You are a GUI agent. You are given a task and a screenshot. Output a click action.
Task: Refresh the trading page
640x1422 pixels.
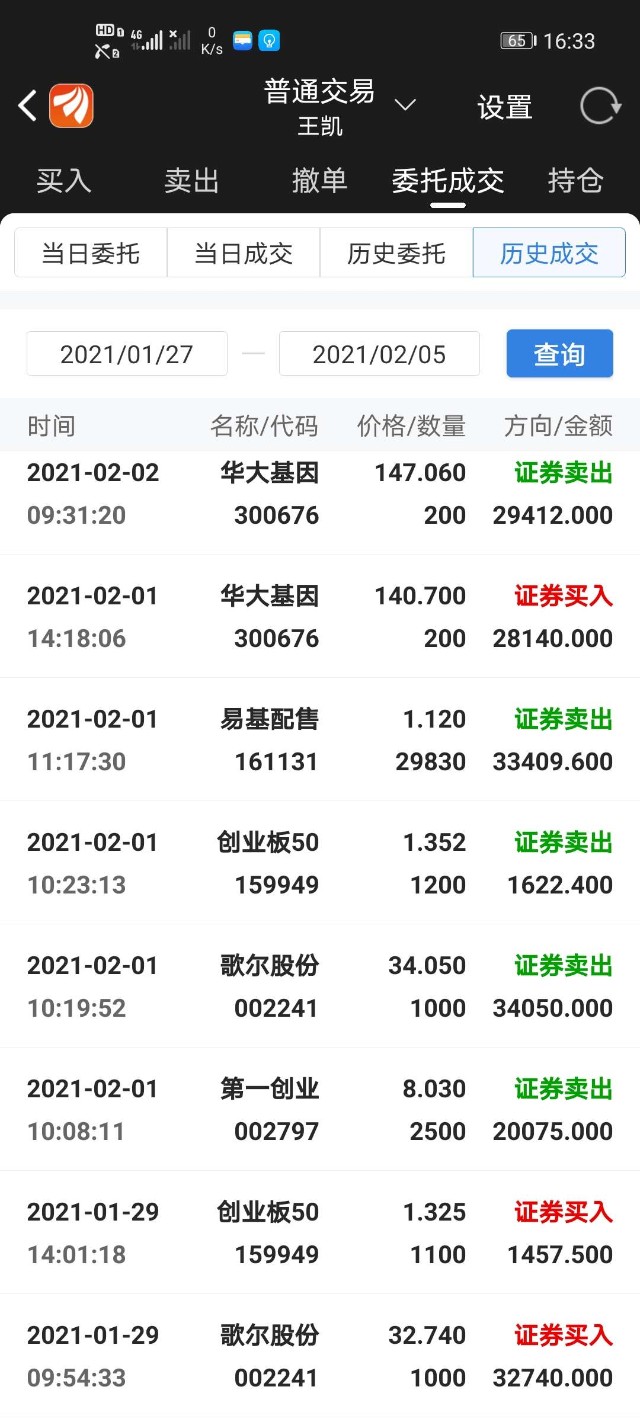[x=600, y=106]
